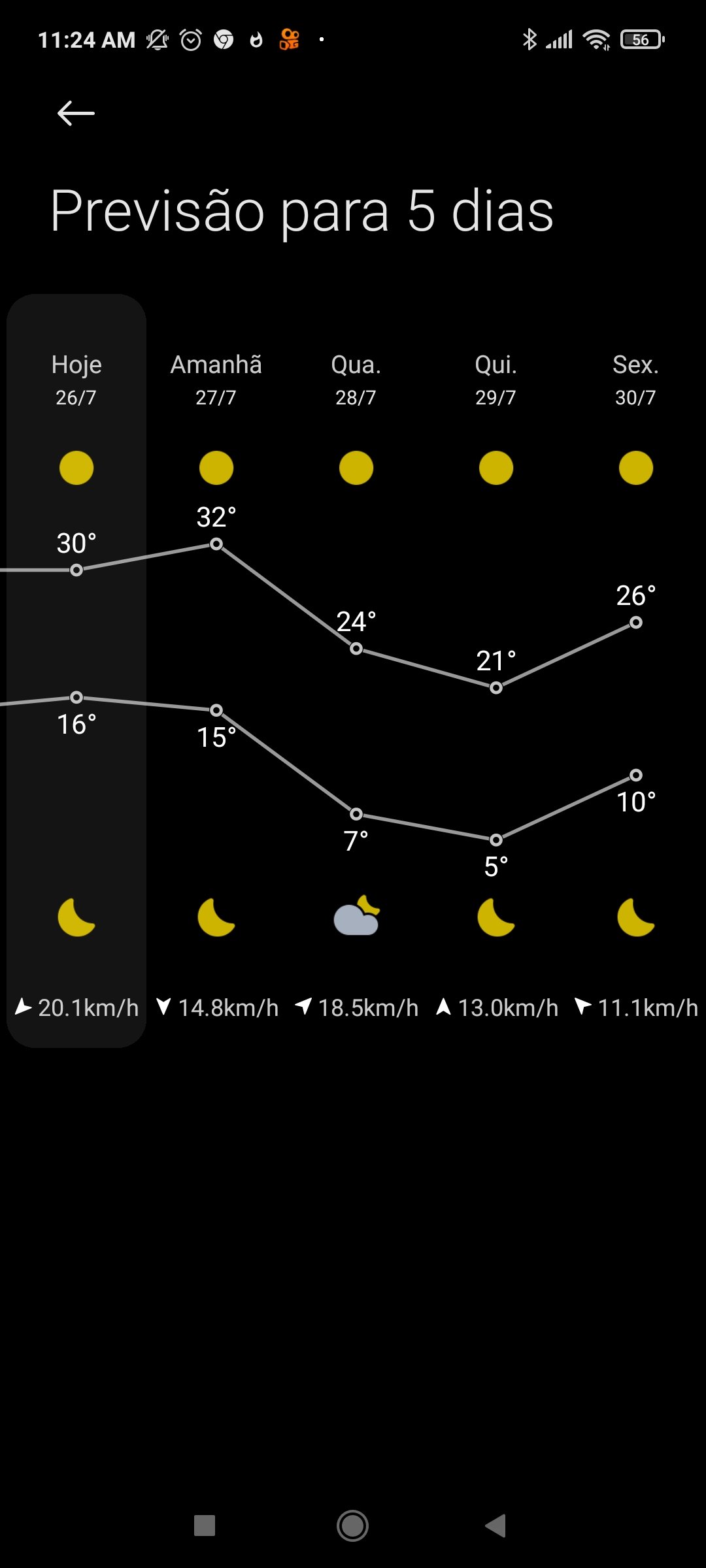Tap the system back triangle button
Image resolution: width=706 pixels, height=1568 pixels.
click(x=496, y=1526)
